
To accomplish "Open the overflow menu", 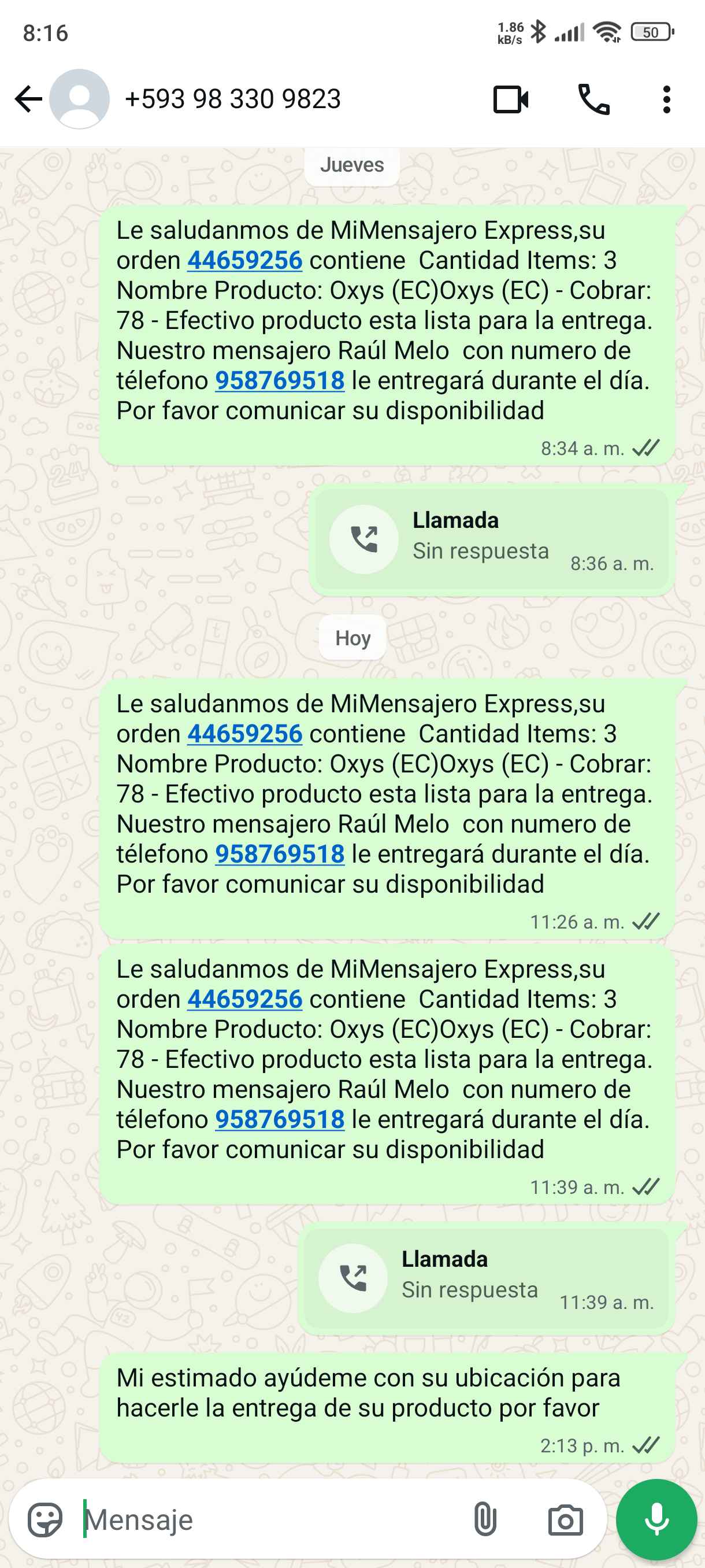I will pyautogui.click(x=667, y=99).
